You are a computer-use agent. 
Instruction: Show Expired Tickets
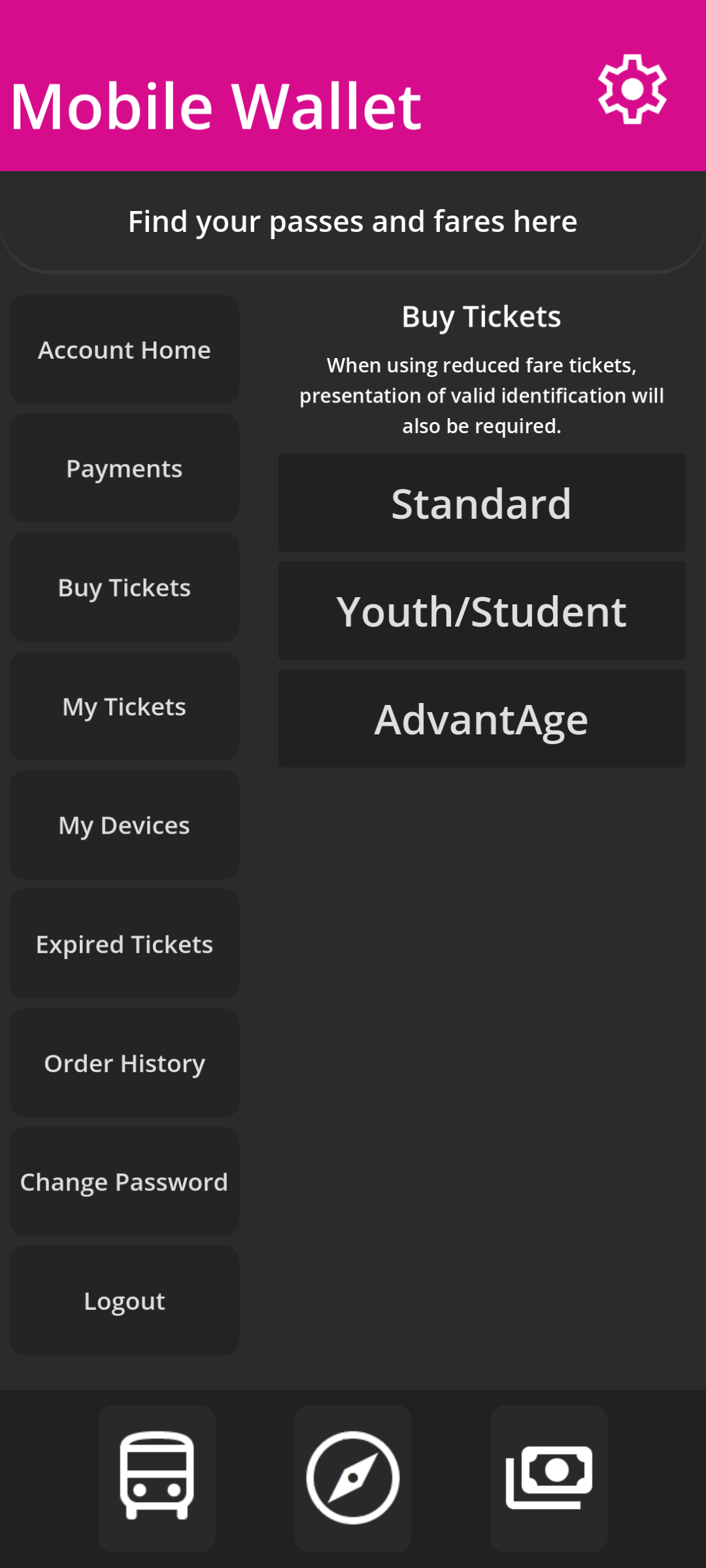(x=124, y=944)
